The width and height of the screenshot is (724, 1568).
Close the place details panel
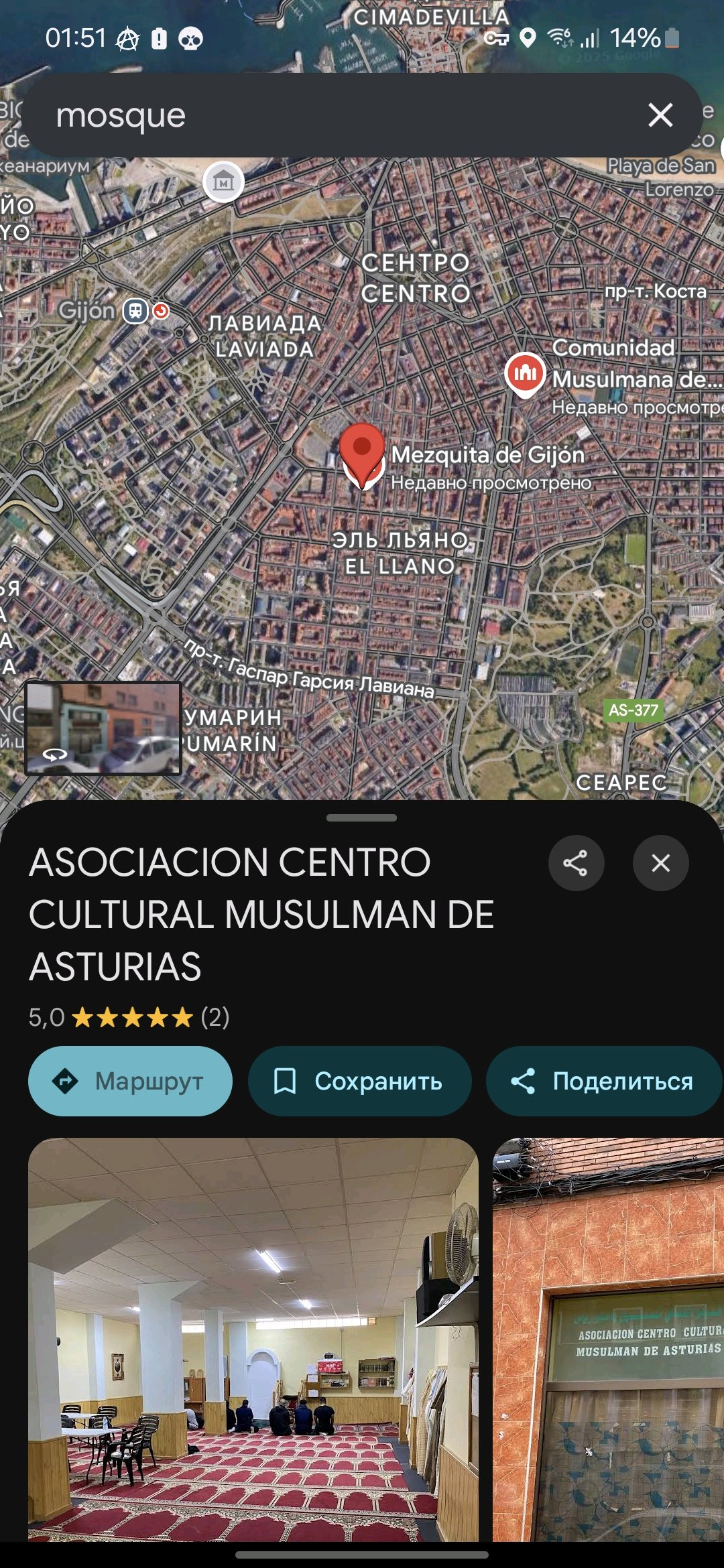click(x=660, y=863)
